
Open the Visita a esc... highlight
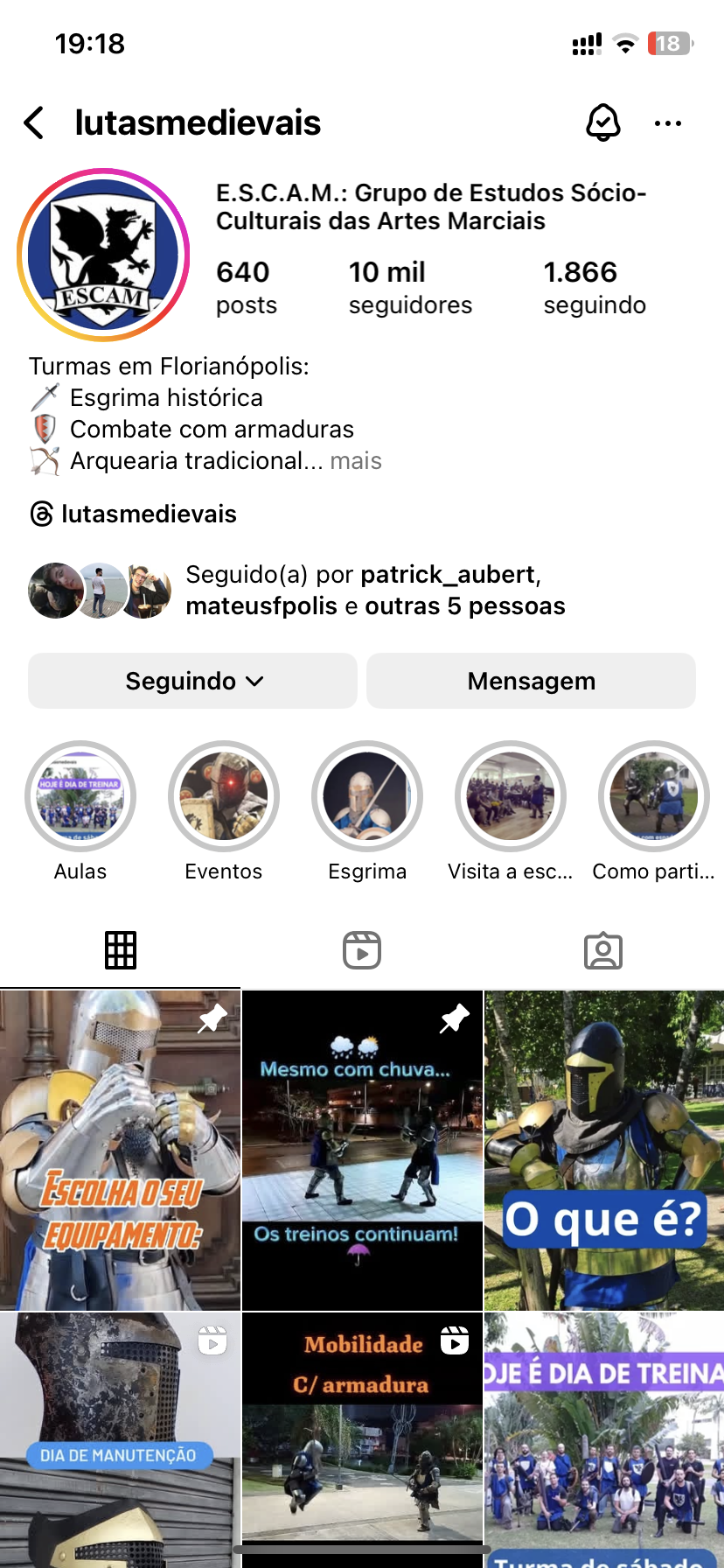point(511,796)
